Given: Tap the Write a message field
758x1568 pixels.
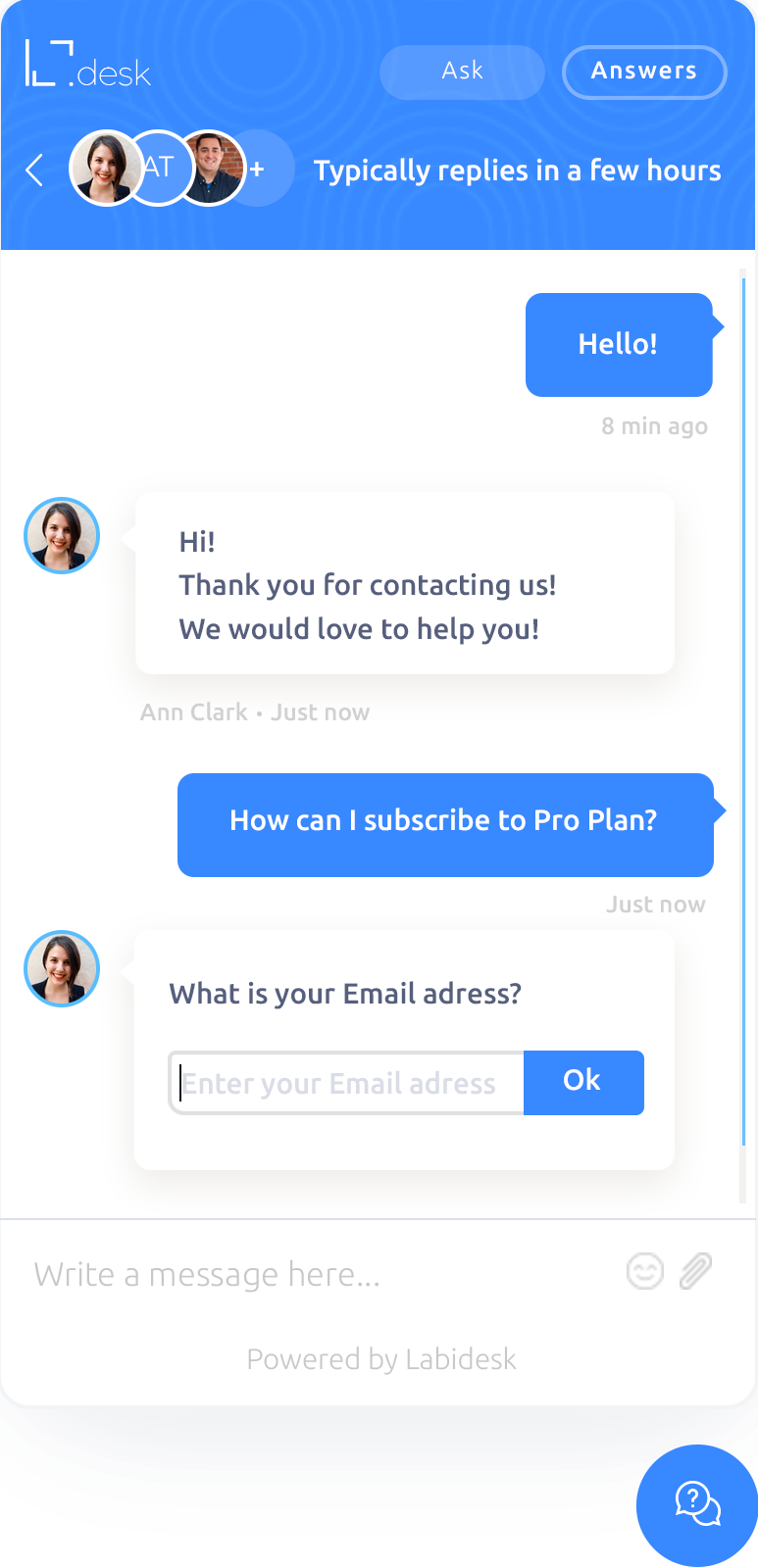Looking at the screenshot, I should 314,1274.
